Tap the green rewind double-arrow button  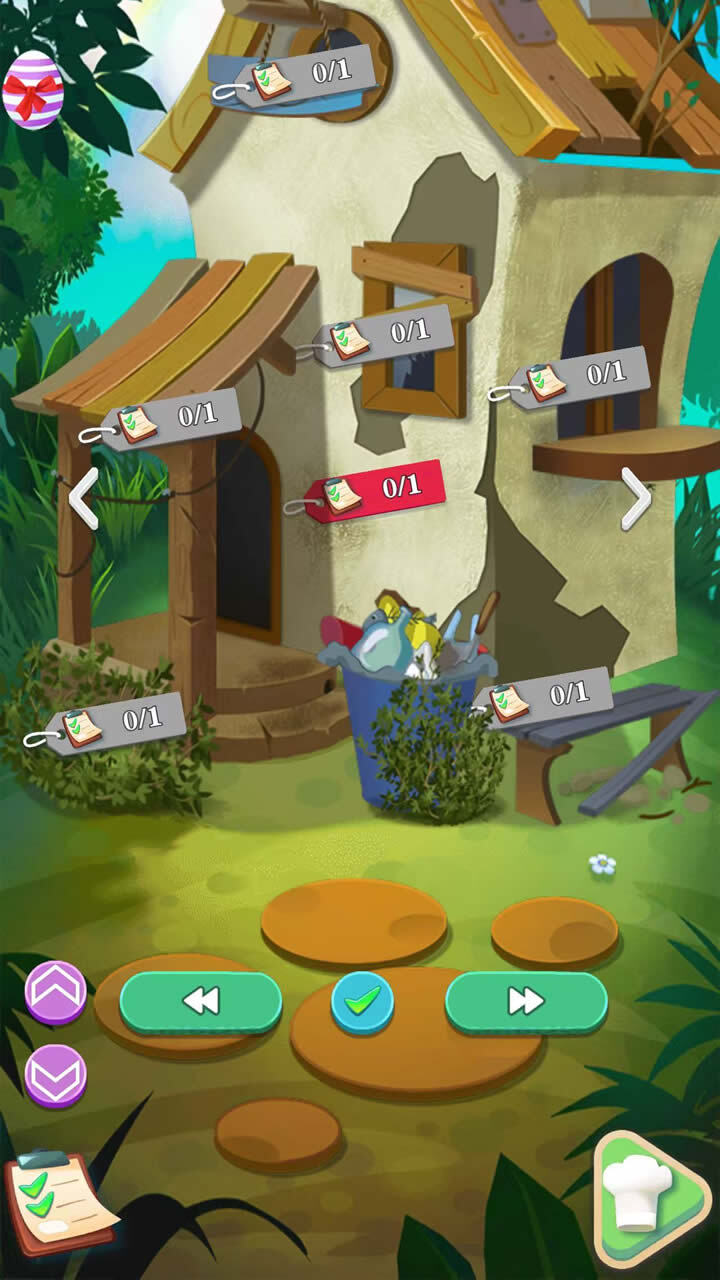[201, 1001]
